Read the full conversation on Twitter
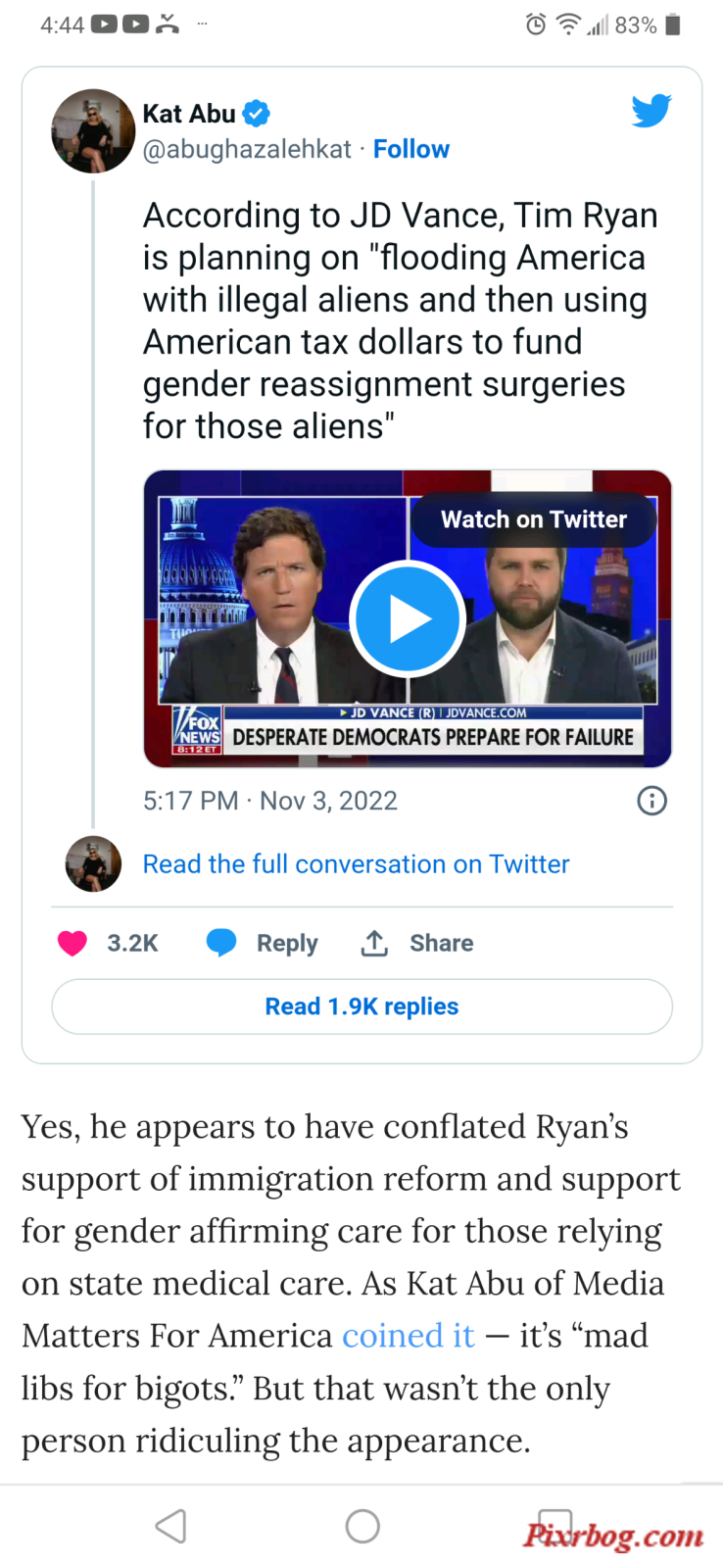Screen dimensions: 723x1568 point(356,864)
